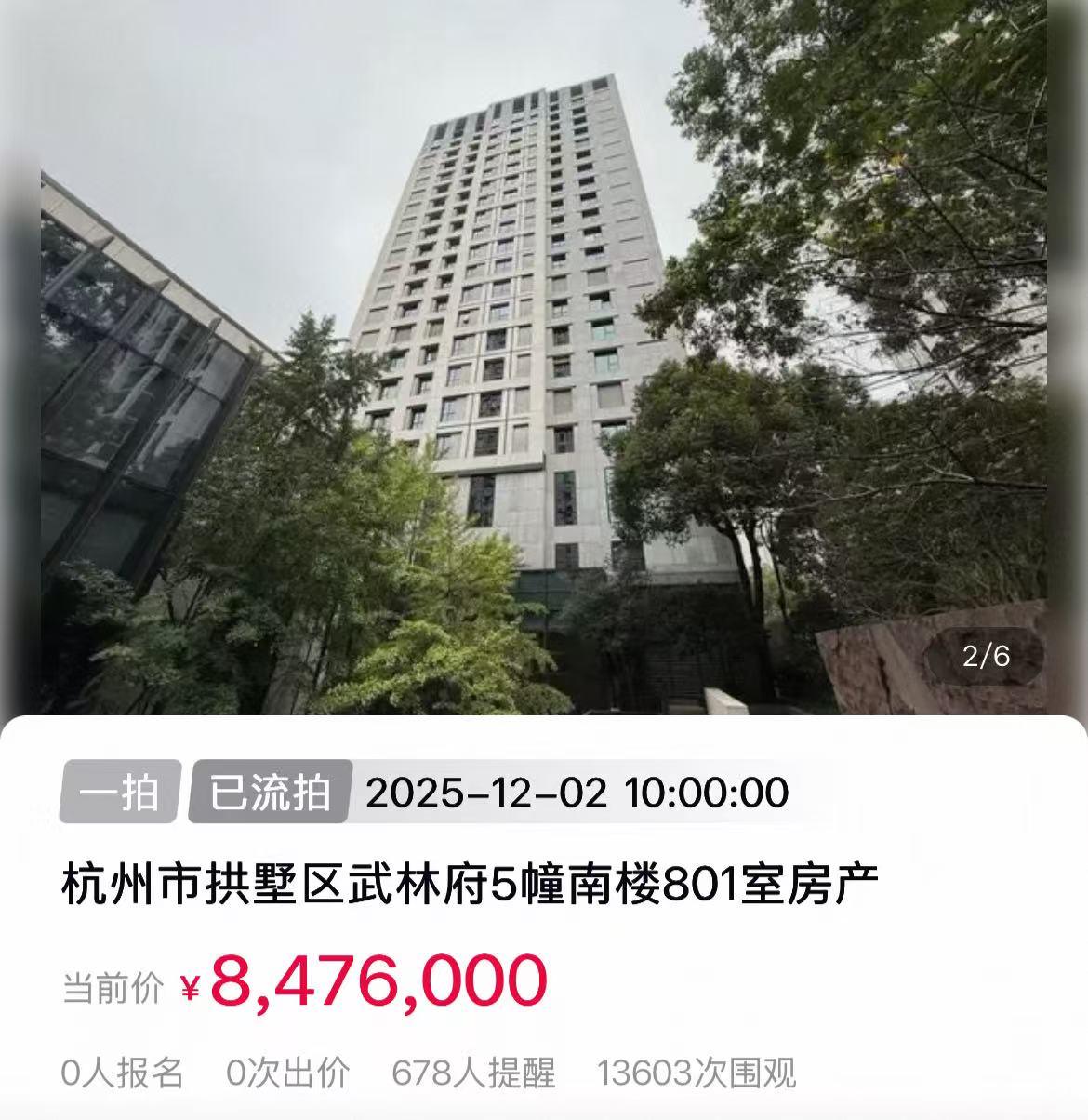
Task: Tap the 2/6 photo page indicator
Action: [x=986, y=657]
